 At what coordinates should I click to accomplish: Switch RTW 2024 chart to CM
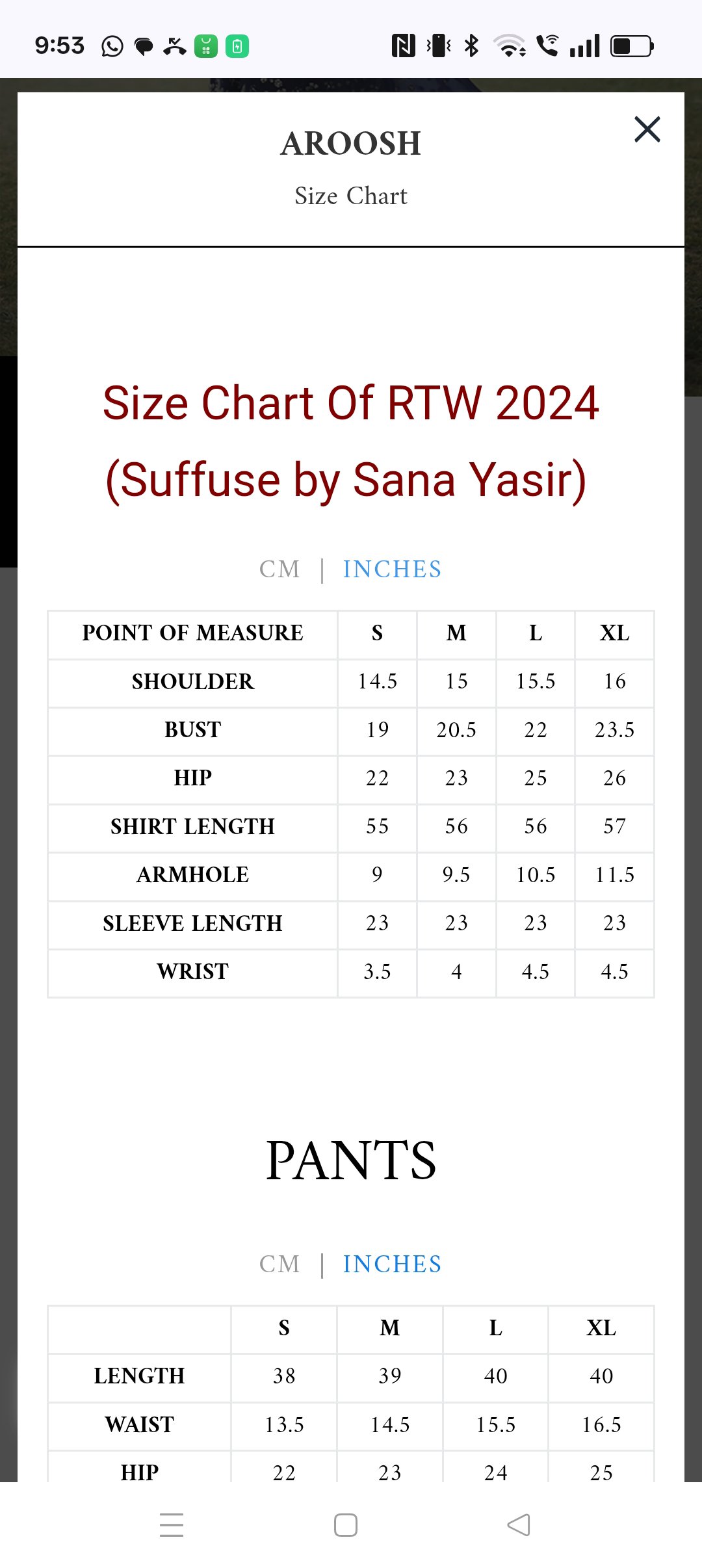coord(279,569)
